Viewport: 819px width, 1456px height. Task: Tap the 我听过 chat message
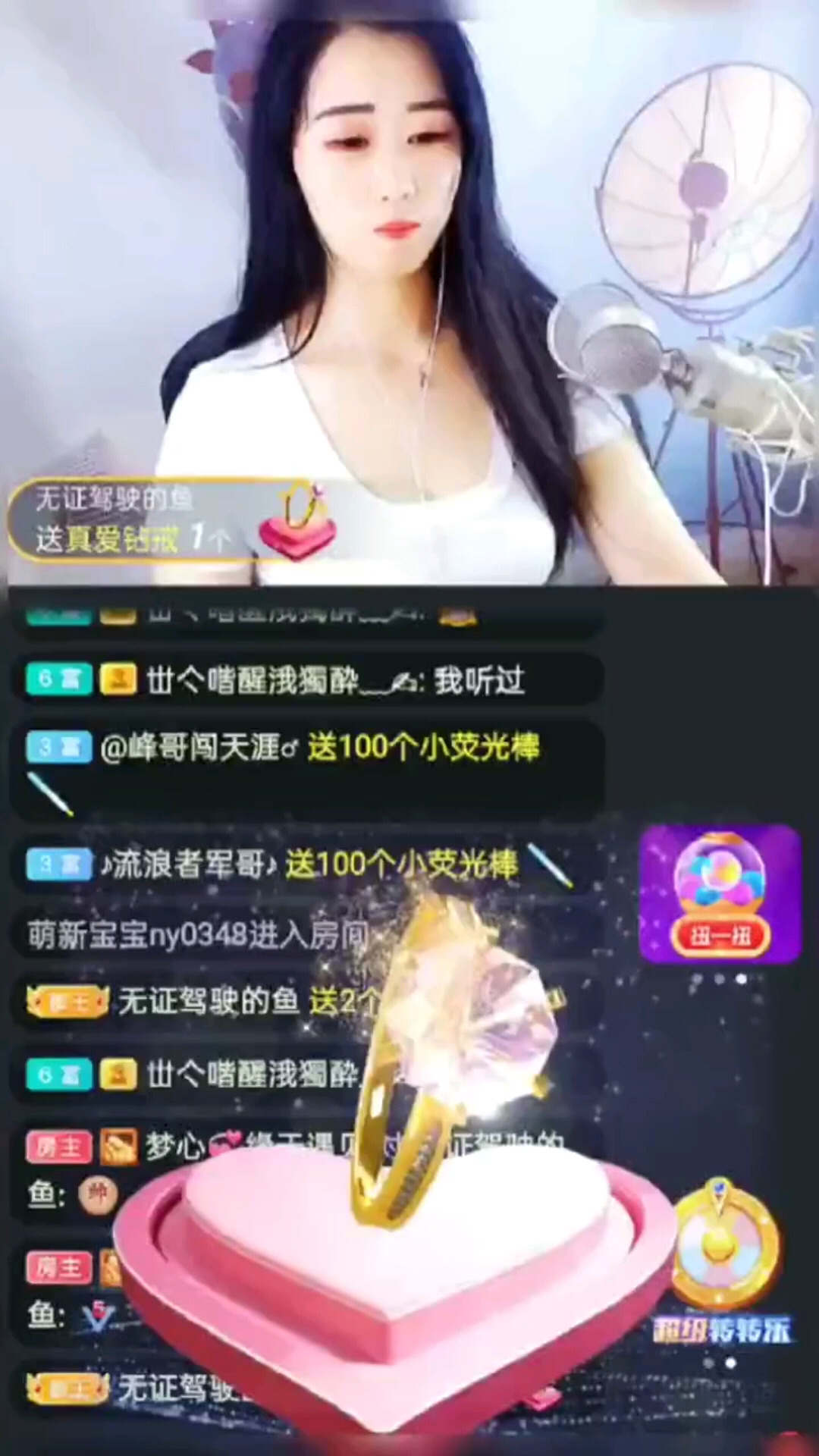pyautogui.click(x=307, y=679)
